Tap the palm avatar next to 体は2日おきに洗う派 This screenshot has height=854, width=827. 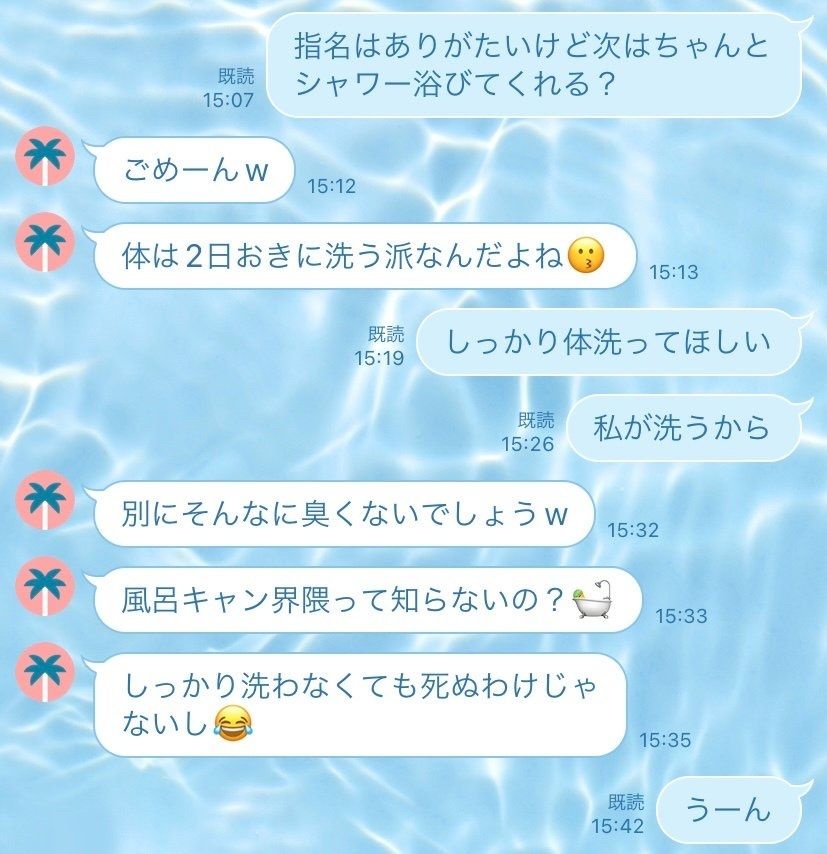pyautogui.click(x=44, y=243)
